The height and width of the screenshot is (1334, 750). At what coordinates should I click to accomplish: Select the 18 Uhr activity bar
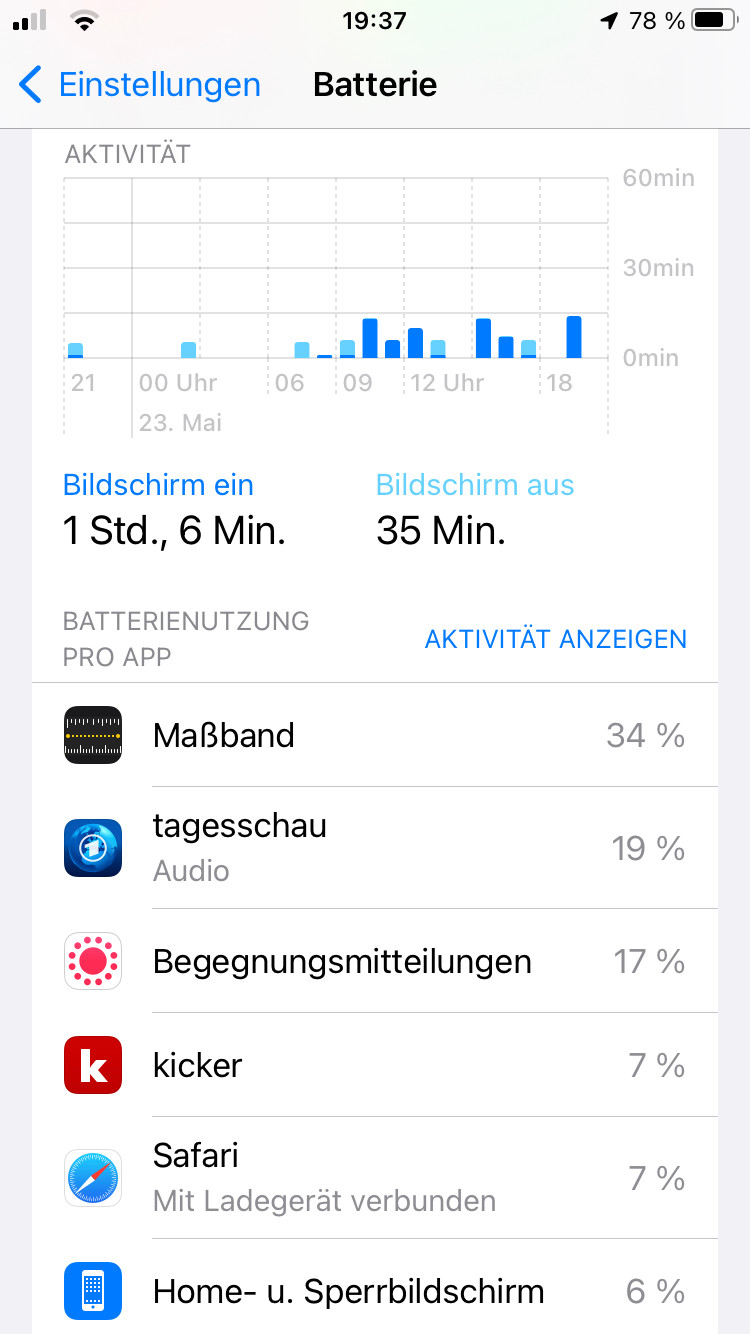click(573, 337)
